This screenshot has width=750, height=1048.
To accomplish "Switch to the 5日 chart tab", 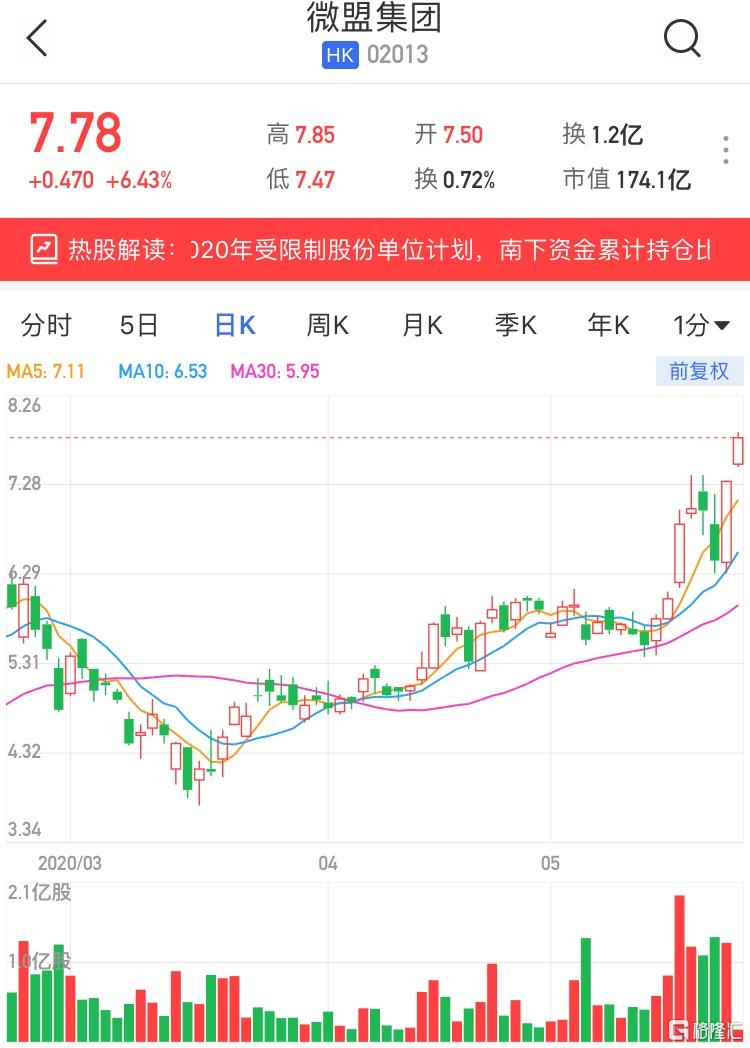I will [139, 325].
